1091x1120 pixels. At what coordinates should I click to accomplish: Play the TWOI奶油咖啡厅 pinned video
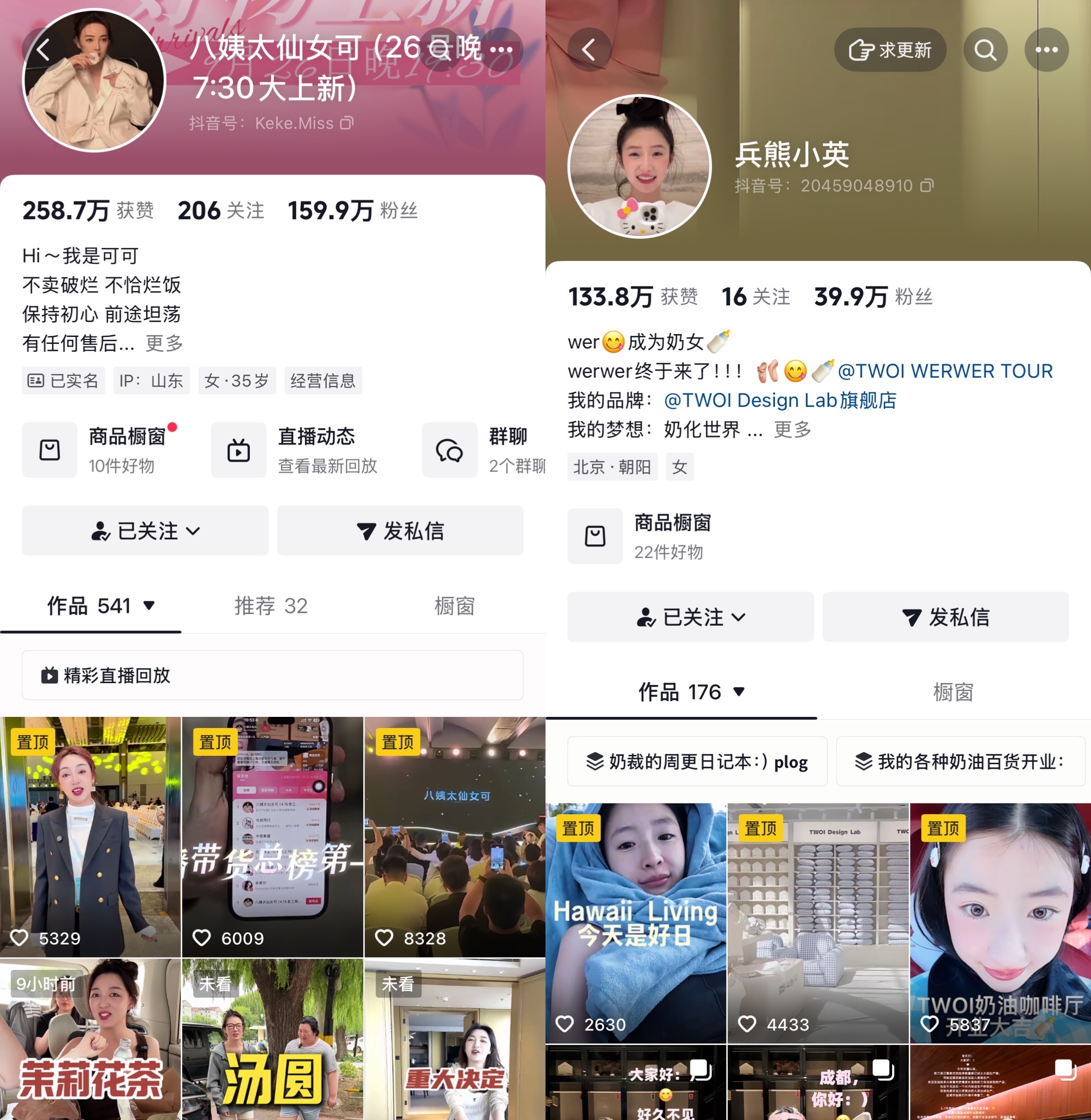(x=1000, y=923)
